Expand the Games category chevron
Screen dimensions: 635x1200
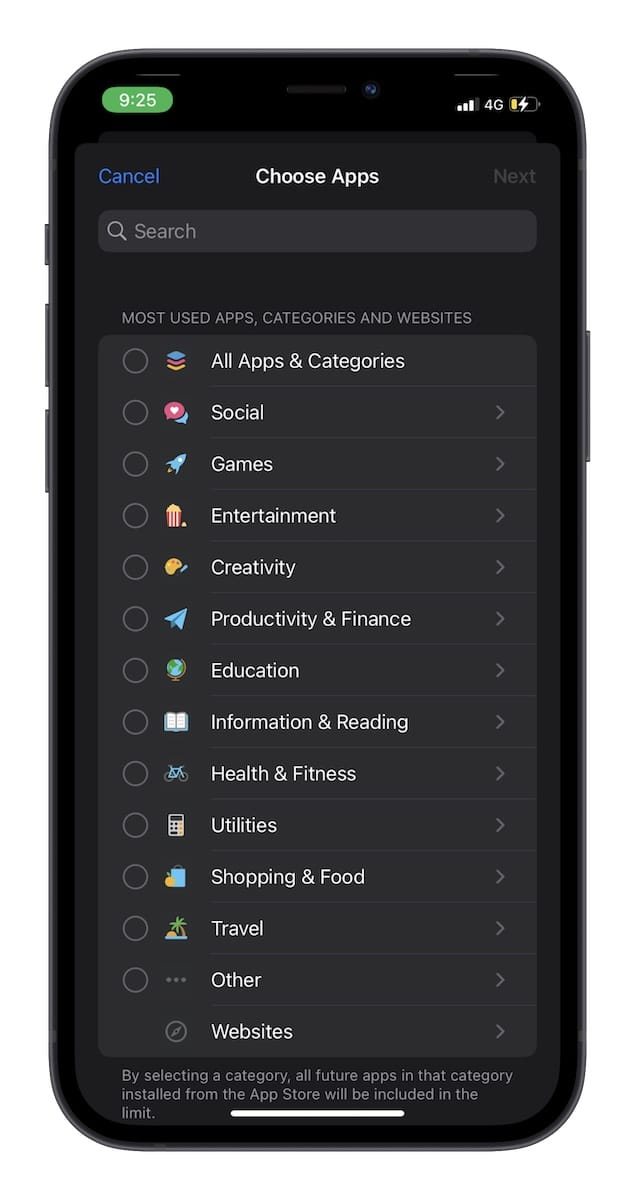[x=499, y=464]
